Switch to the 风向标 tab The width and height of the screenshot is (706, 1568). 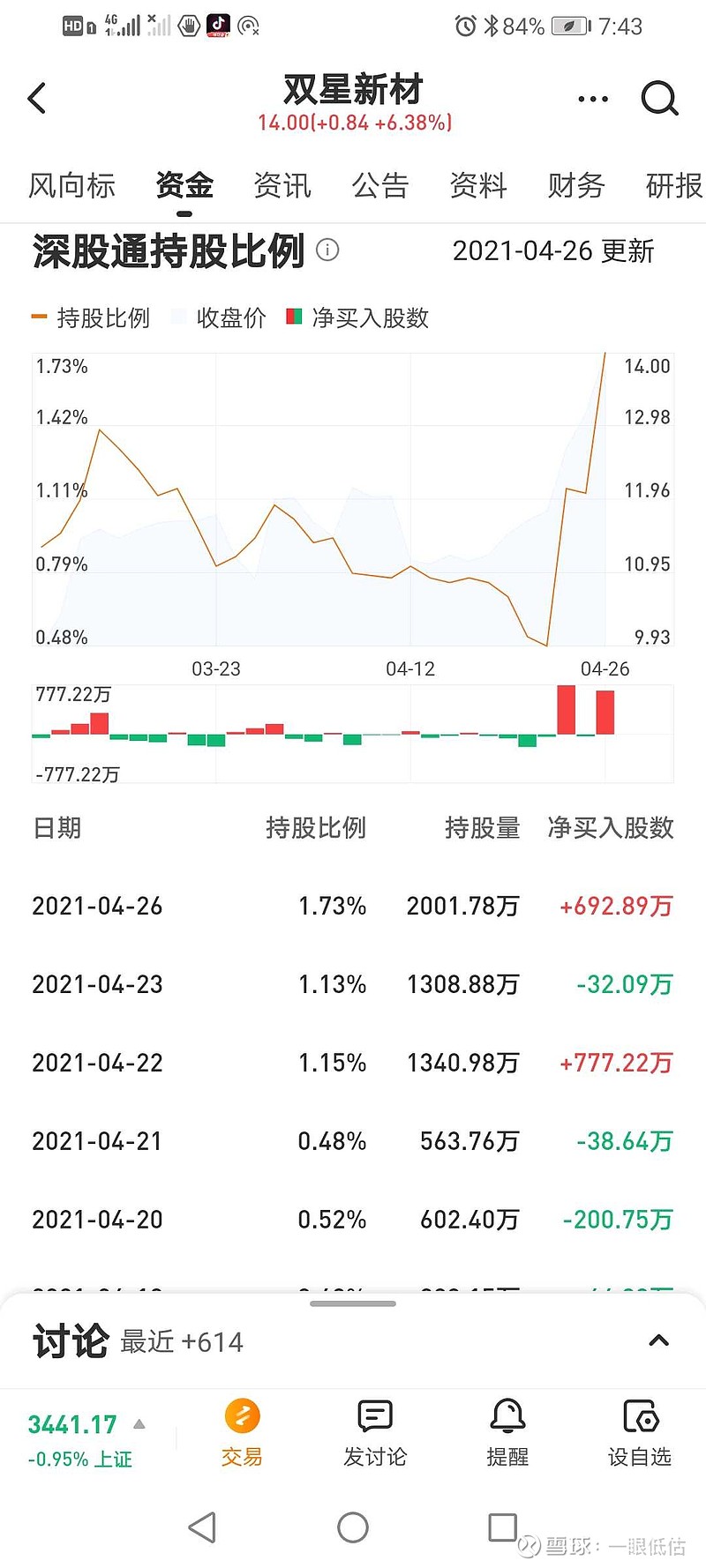(72, 185)
